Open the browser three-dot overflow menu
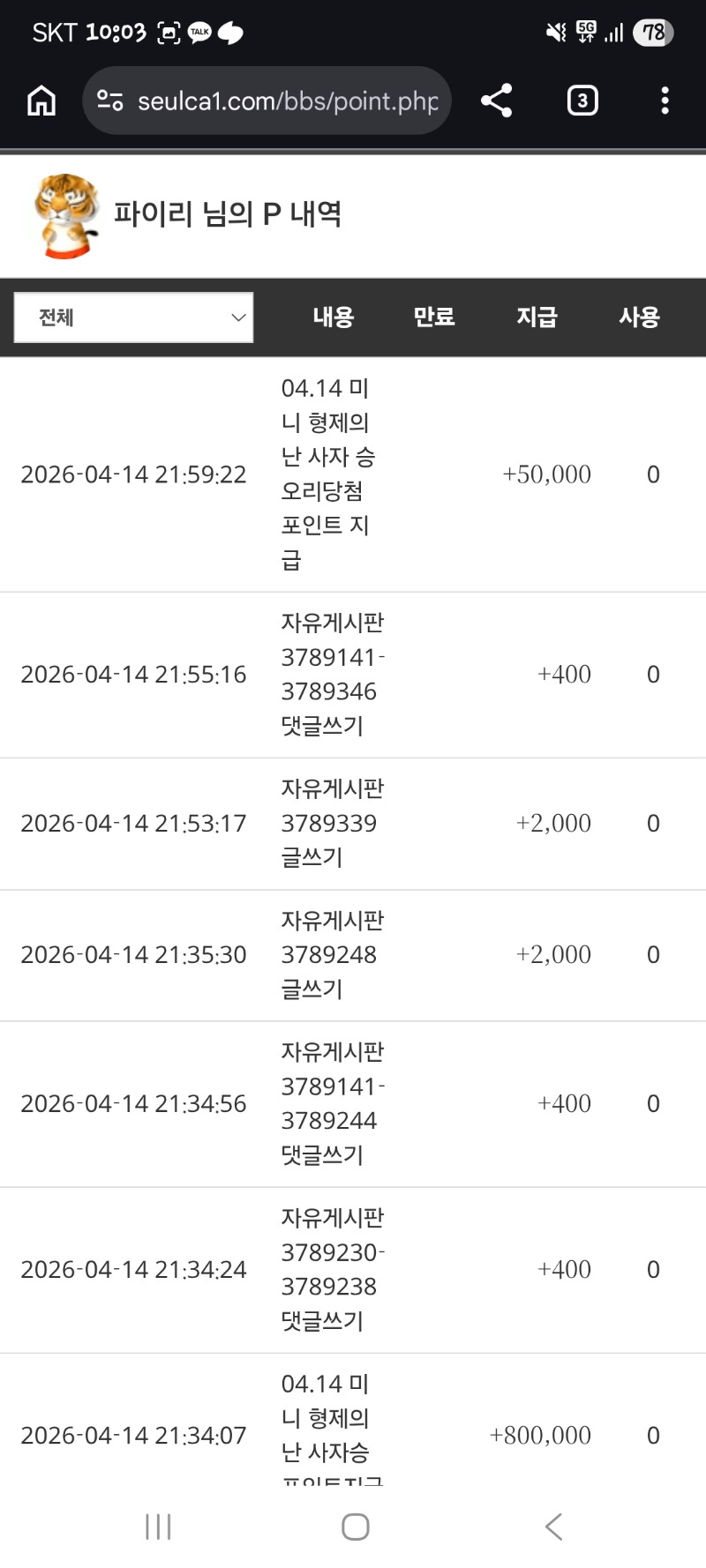 (x=665, y=101)
